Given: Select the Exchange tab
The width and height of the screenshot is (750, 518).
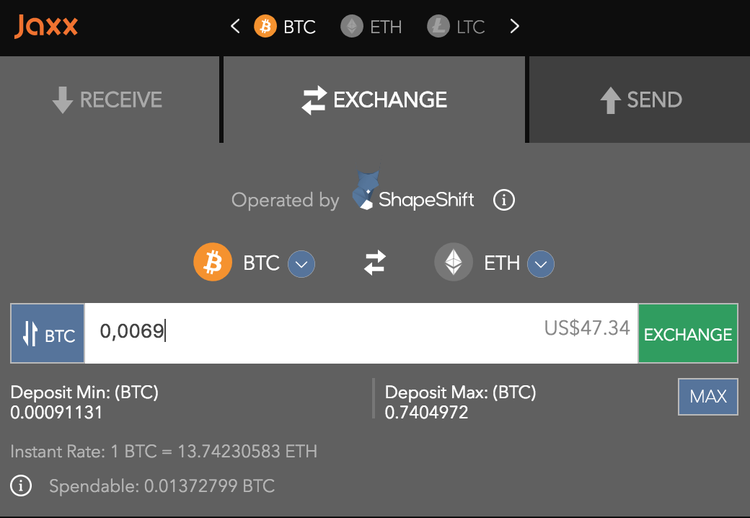Looking at the screenshot, I should click(x=375, y=100).
